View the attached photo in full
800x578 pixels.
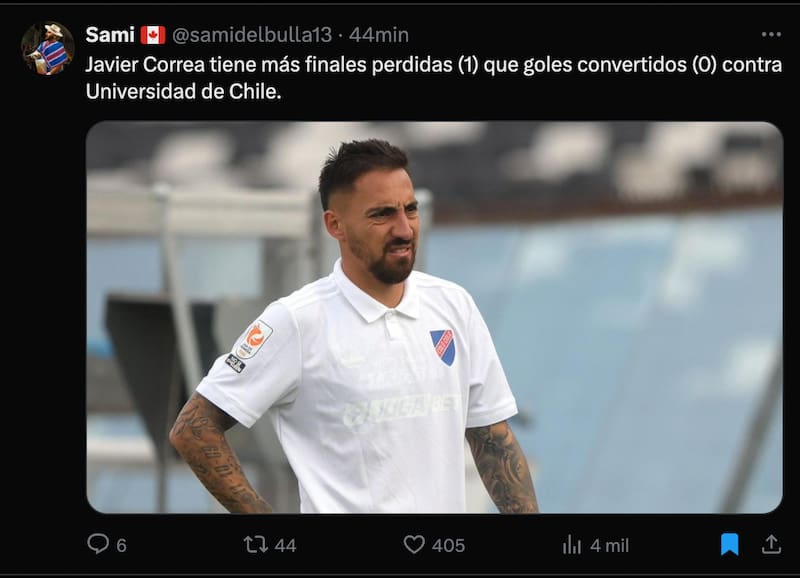click(434, 317)
